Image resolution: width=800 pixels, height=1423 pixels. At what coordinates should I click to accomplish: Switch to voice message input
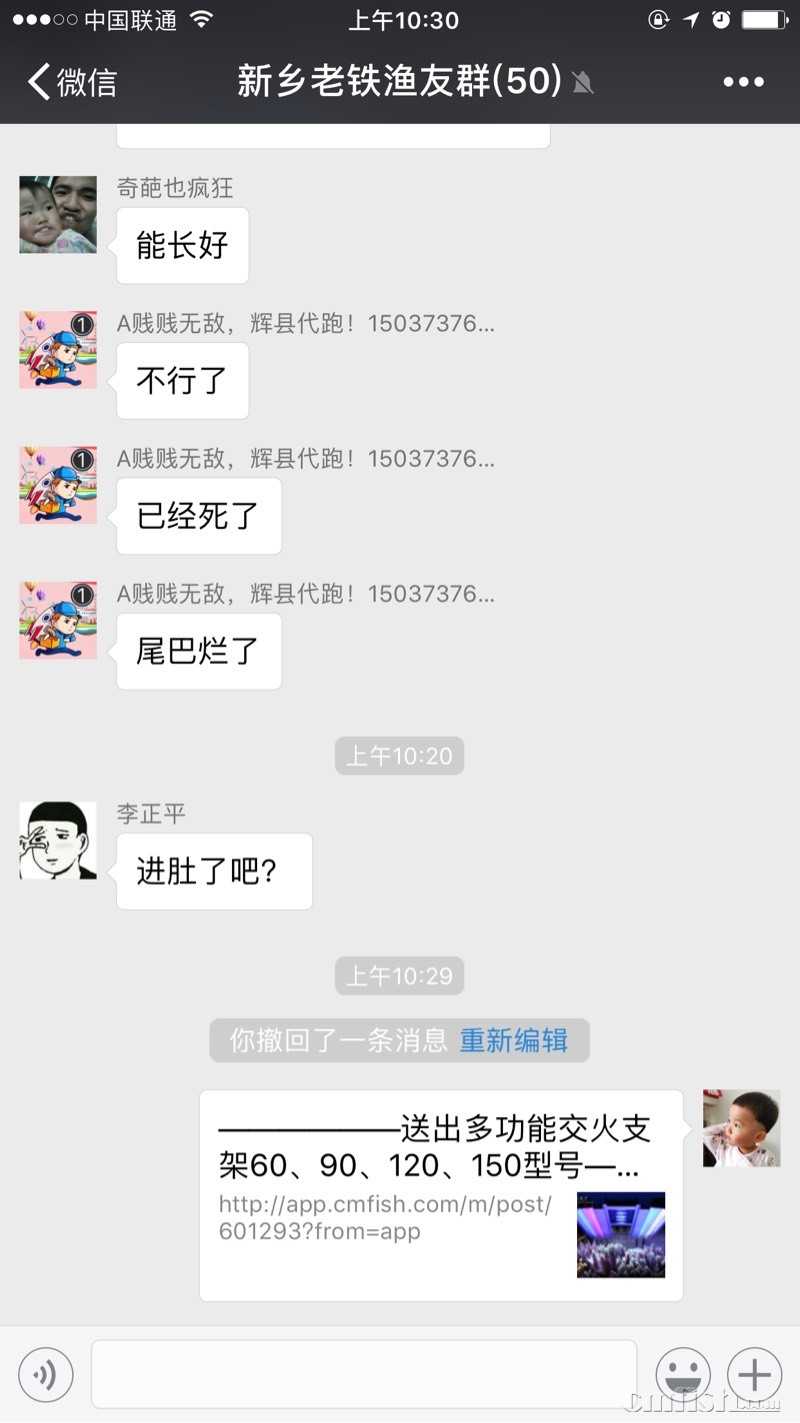(46, 1375)
